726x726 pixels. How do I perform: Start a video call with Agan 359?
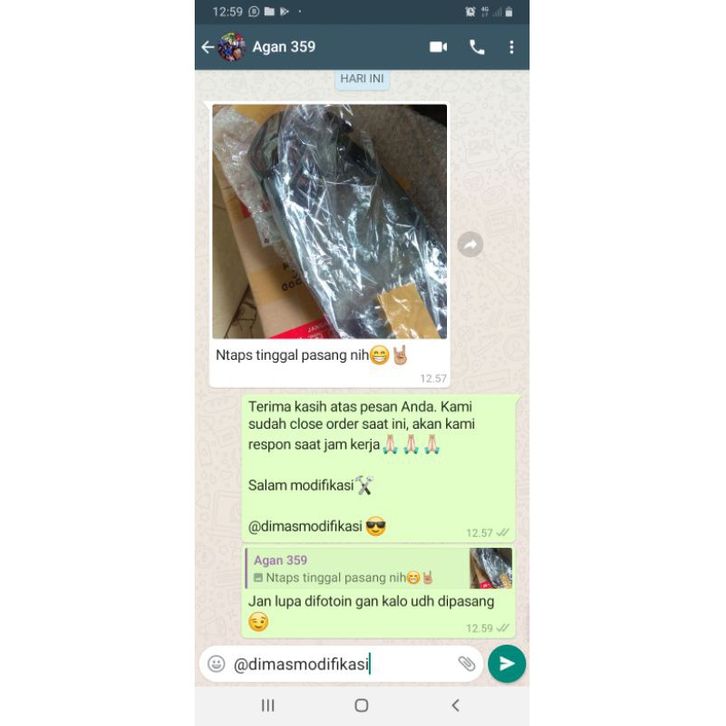(438, 47)
